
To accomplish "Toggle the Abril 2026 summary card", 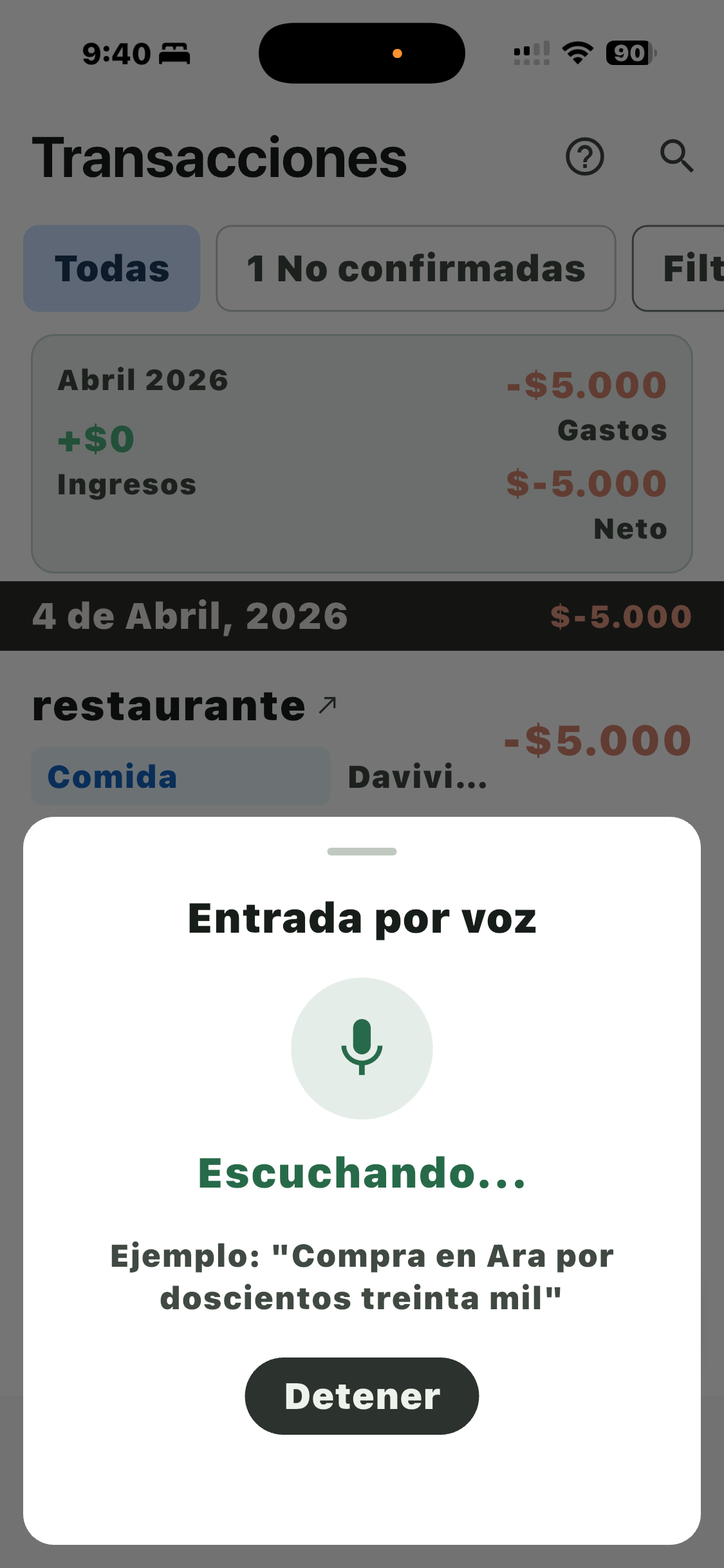I will pyautogui.click(x=362, y=453).
